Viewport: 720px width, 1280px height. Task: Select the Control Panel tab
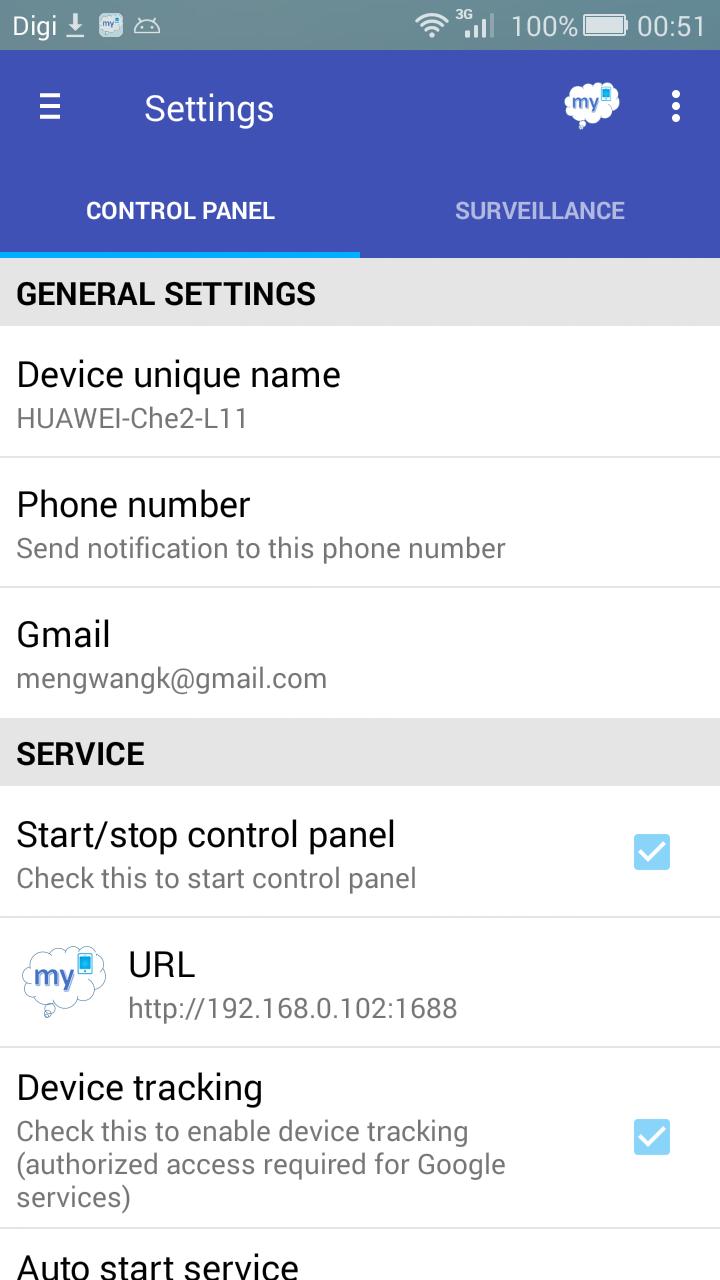click(x=180, y=211)
